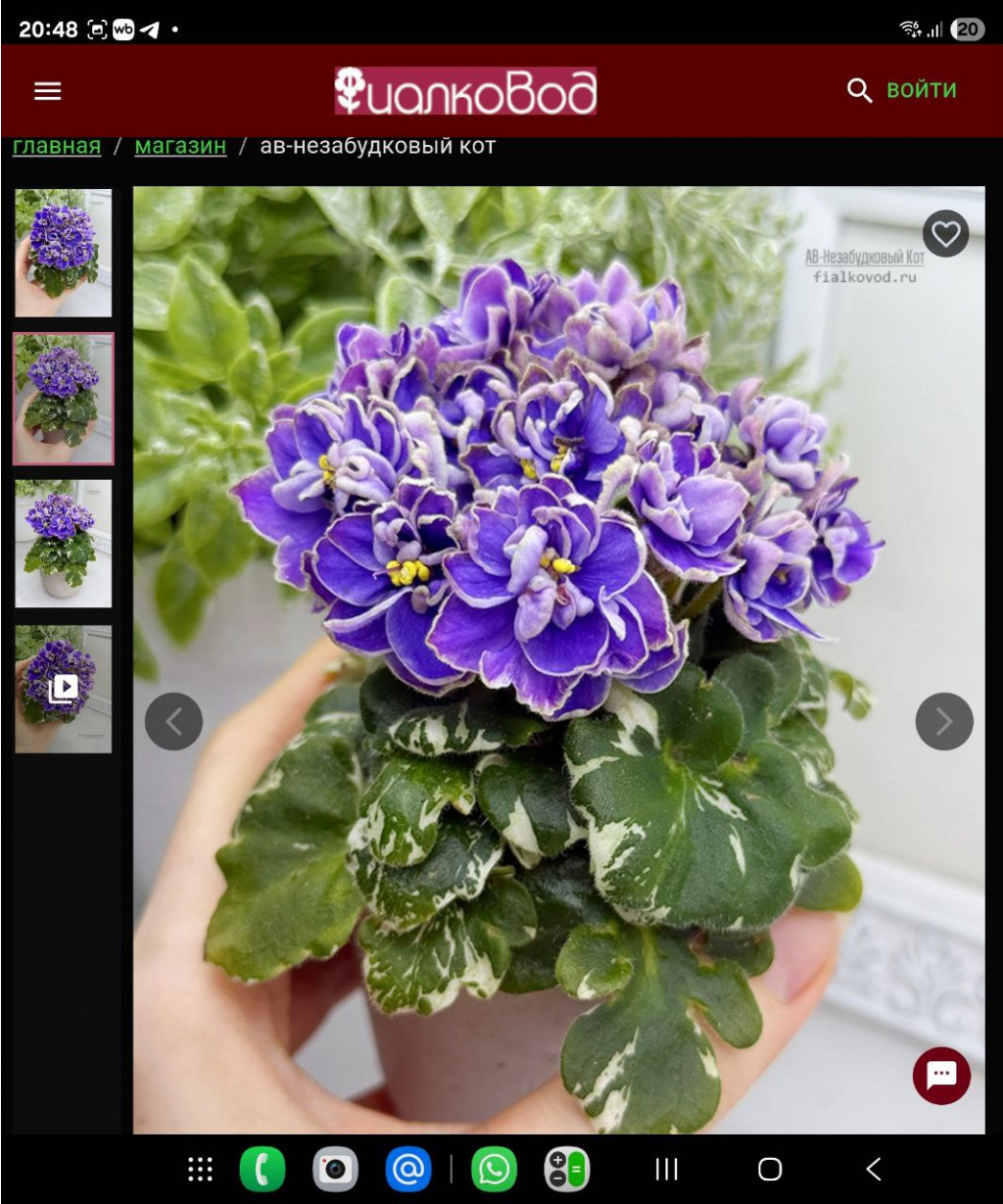Open the video thumbnail with play icon
The image size is (1003, 1204).
coord(64,689)
